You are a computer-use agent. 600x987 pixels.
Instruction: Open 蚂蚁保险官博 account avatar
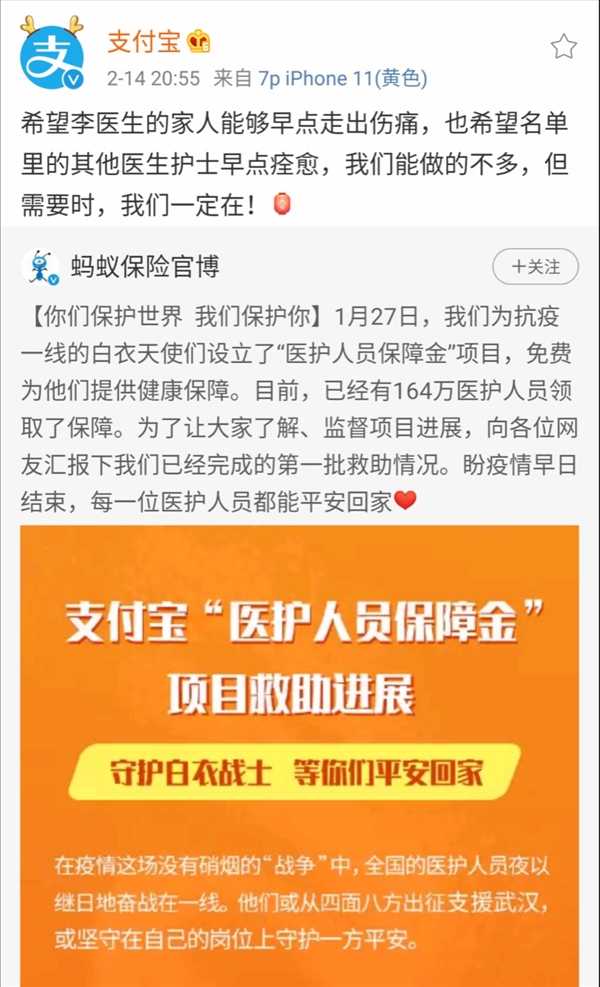(40, 267)
